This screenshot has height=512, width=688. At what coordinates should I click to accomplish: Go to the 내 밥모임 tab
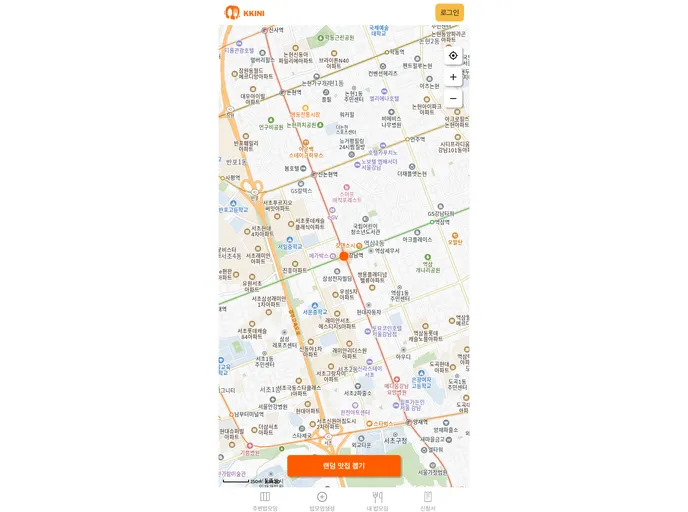(377, 500)
